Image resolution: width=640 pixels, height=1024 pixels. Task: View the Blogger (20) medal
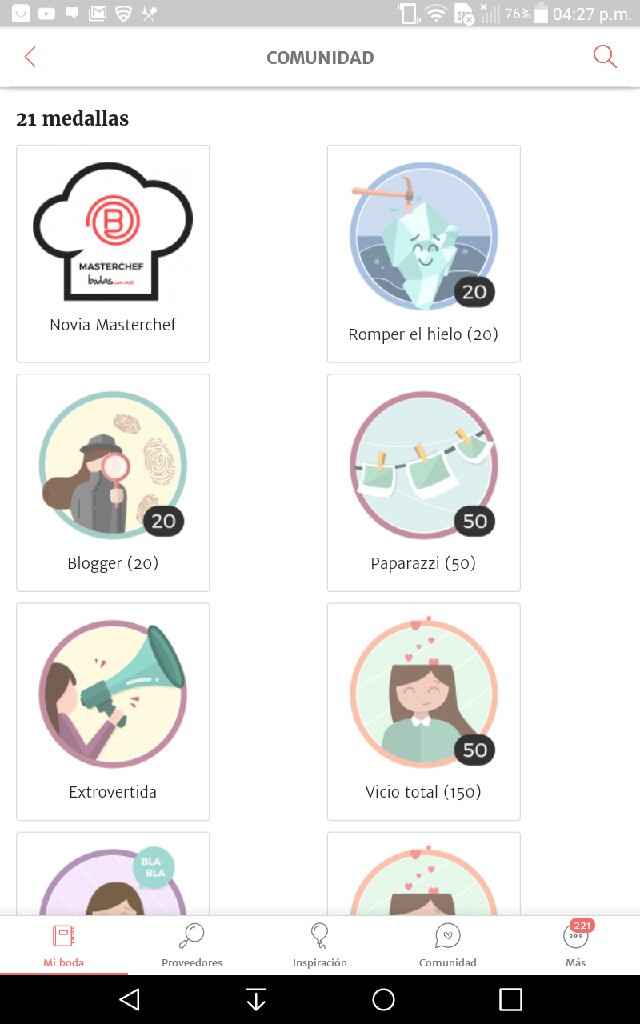pyautogui.click(x=113, y=482)
